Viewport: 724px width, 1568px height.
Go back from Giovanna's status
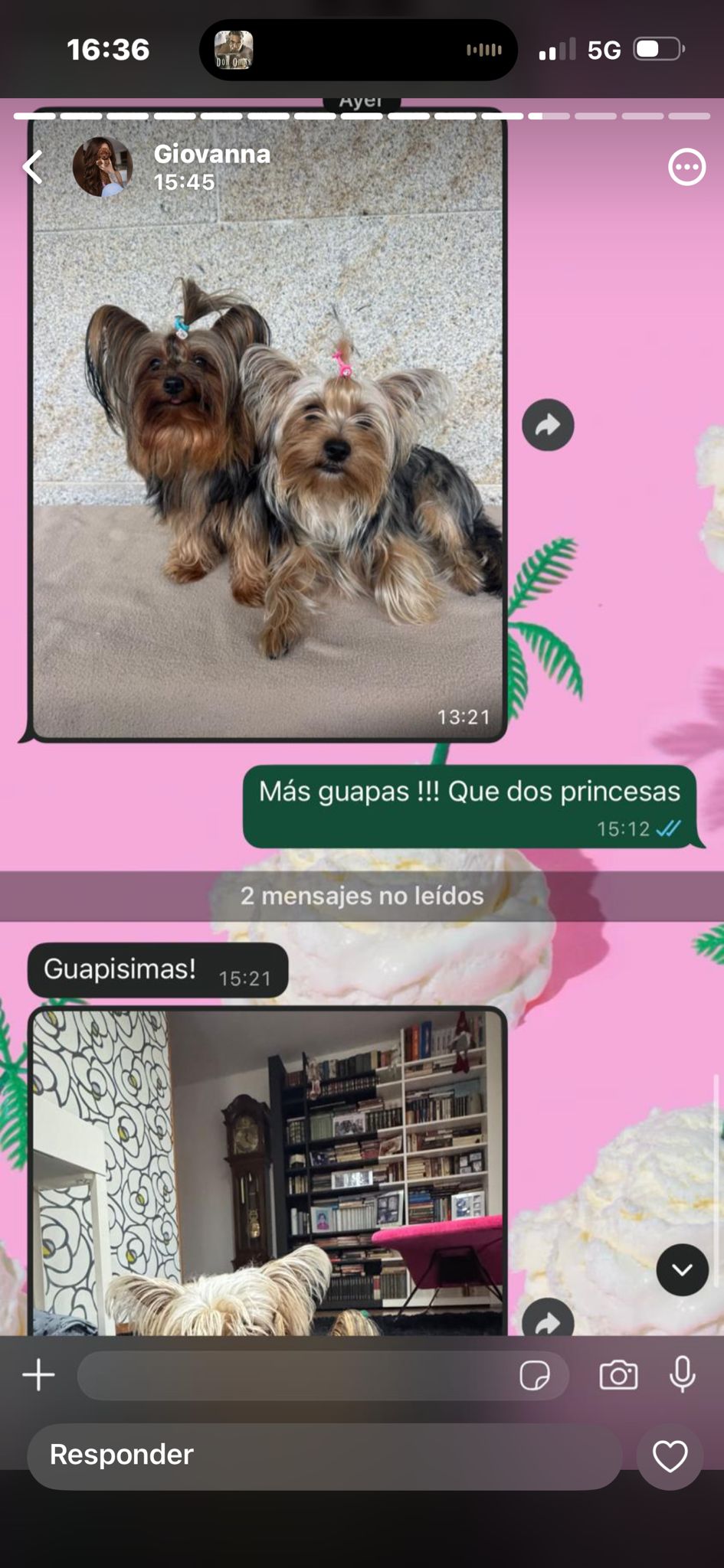point(32,167)
